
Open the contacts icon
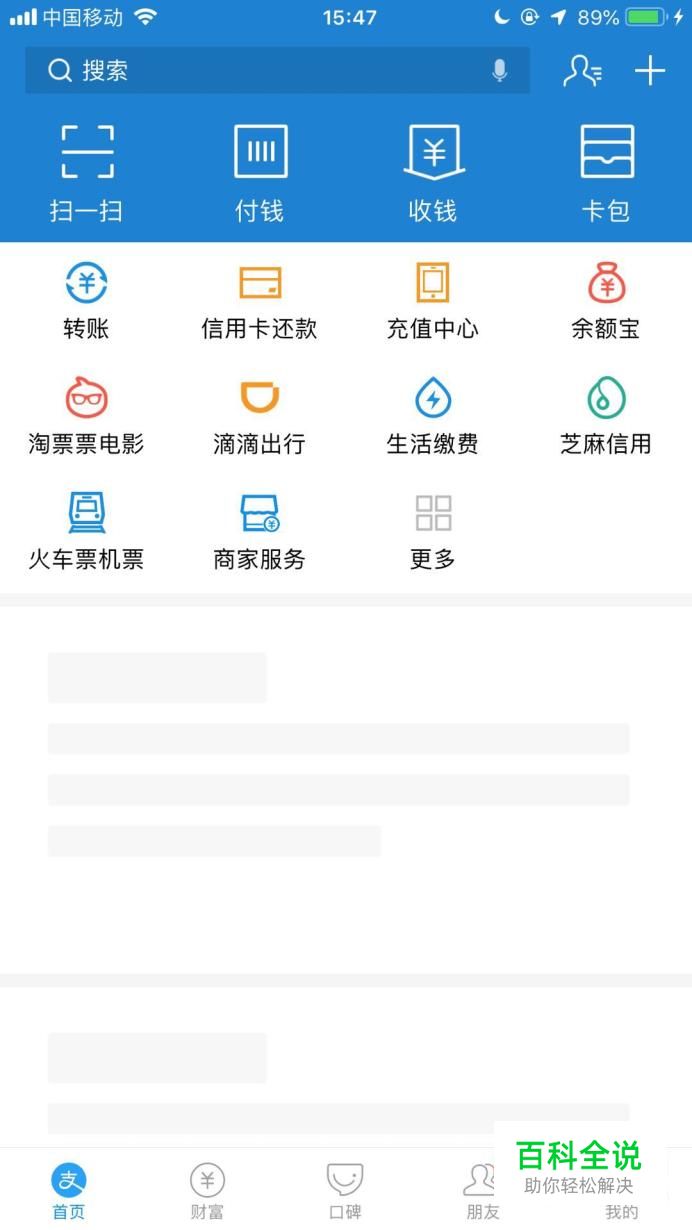[582, 71]
